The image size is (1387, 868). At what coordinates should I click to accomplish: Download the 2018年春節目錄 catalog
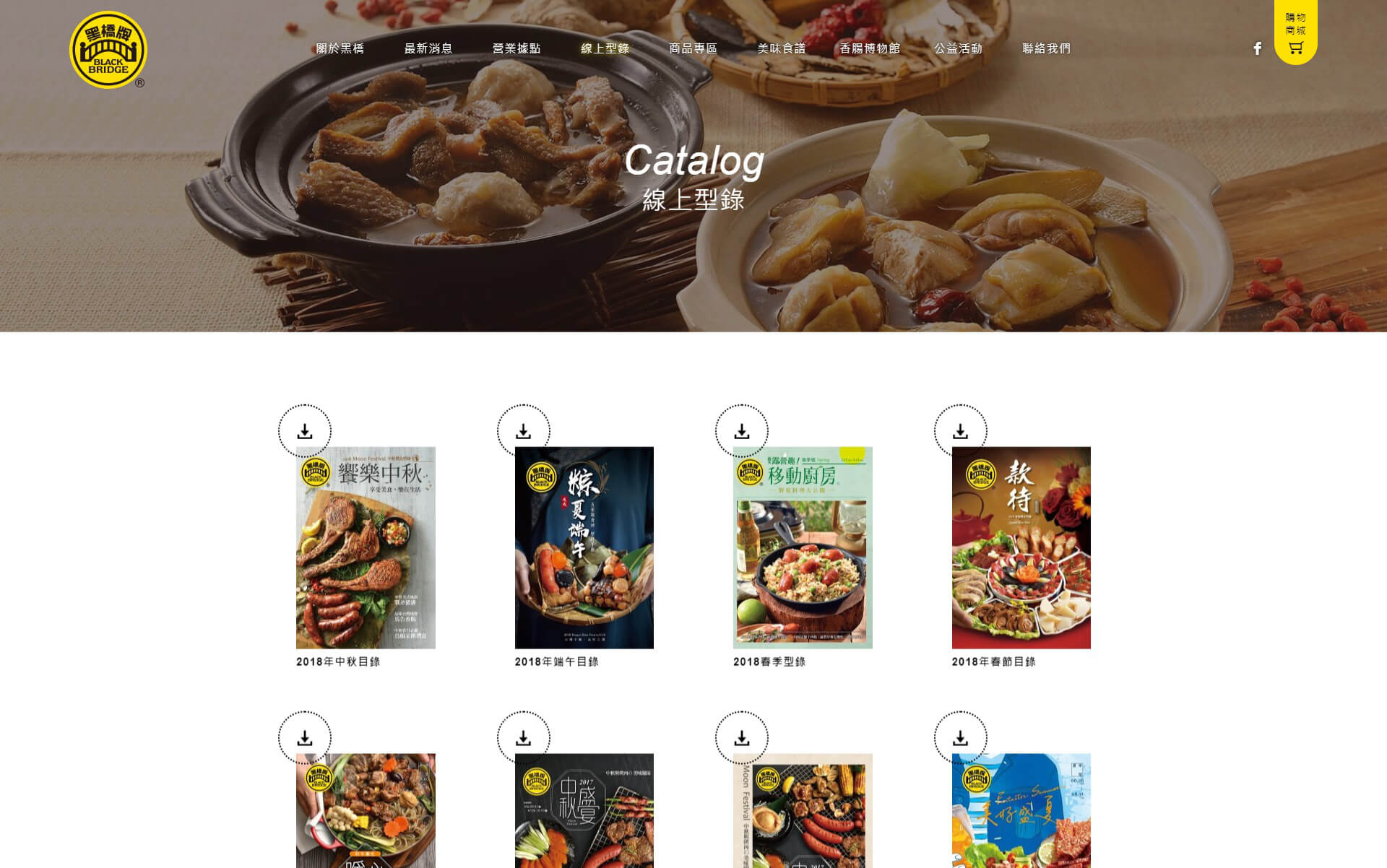click(961, 431)
